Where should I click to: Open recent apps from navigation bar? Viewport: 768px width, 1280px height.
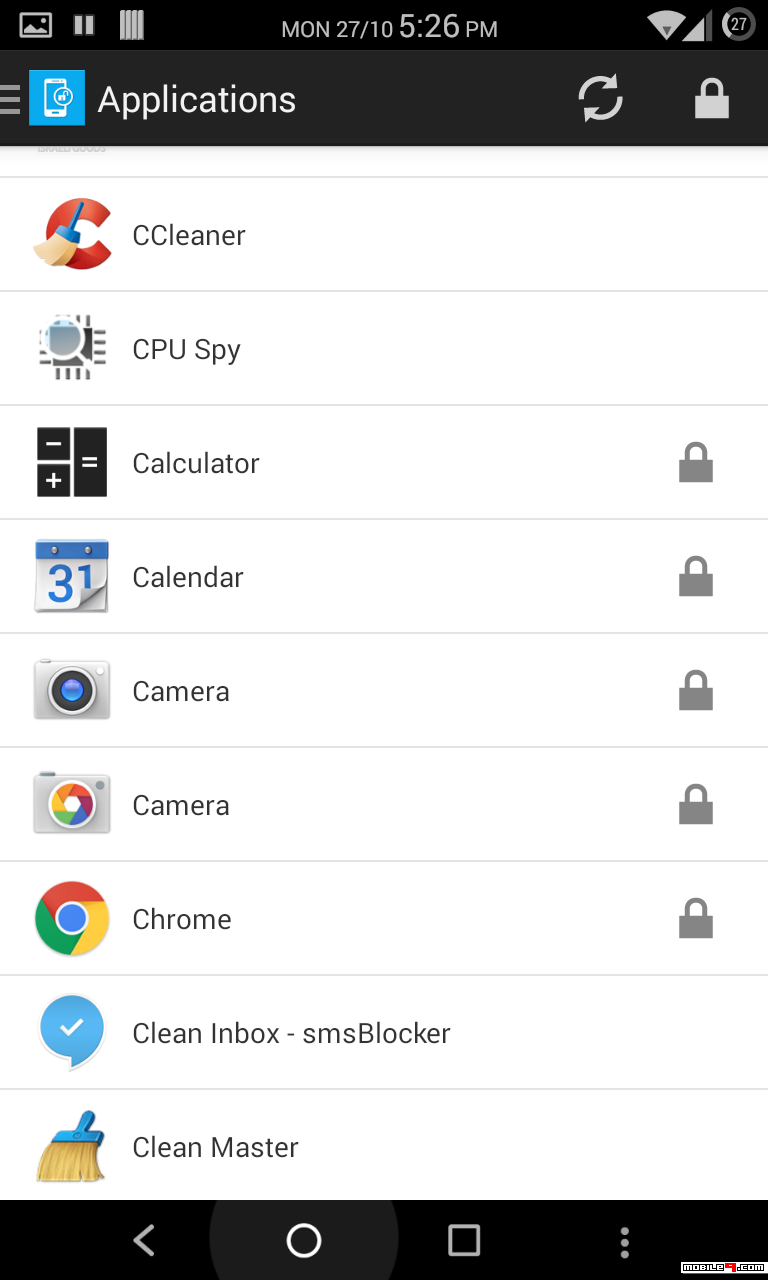coord(464,1241)
